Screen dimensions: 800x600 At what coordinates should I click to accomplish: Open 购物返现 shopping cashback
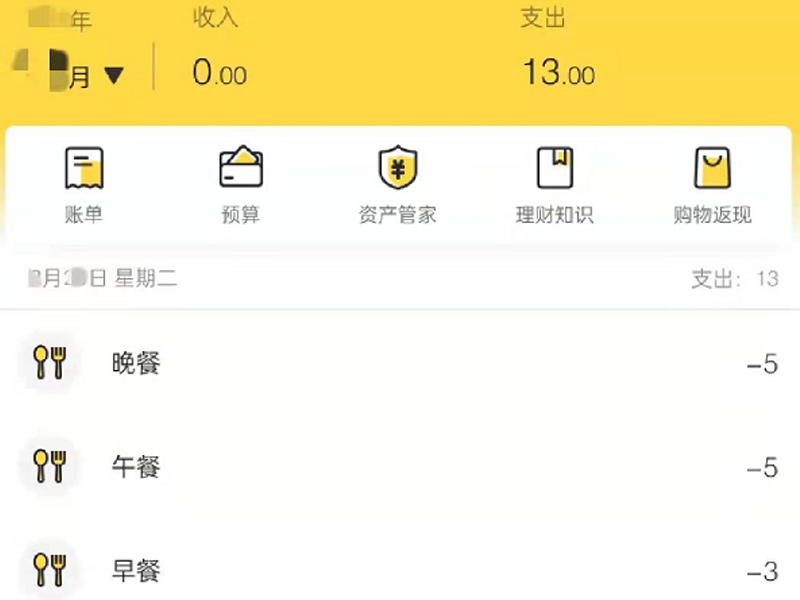[x=712, y=183]
